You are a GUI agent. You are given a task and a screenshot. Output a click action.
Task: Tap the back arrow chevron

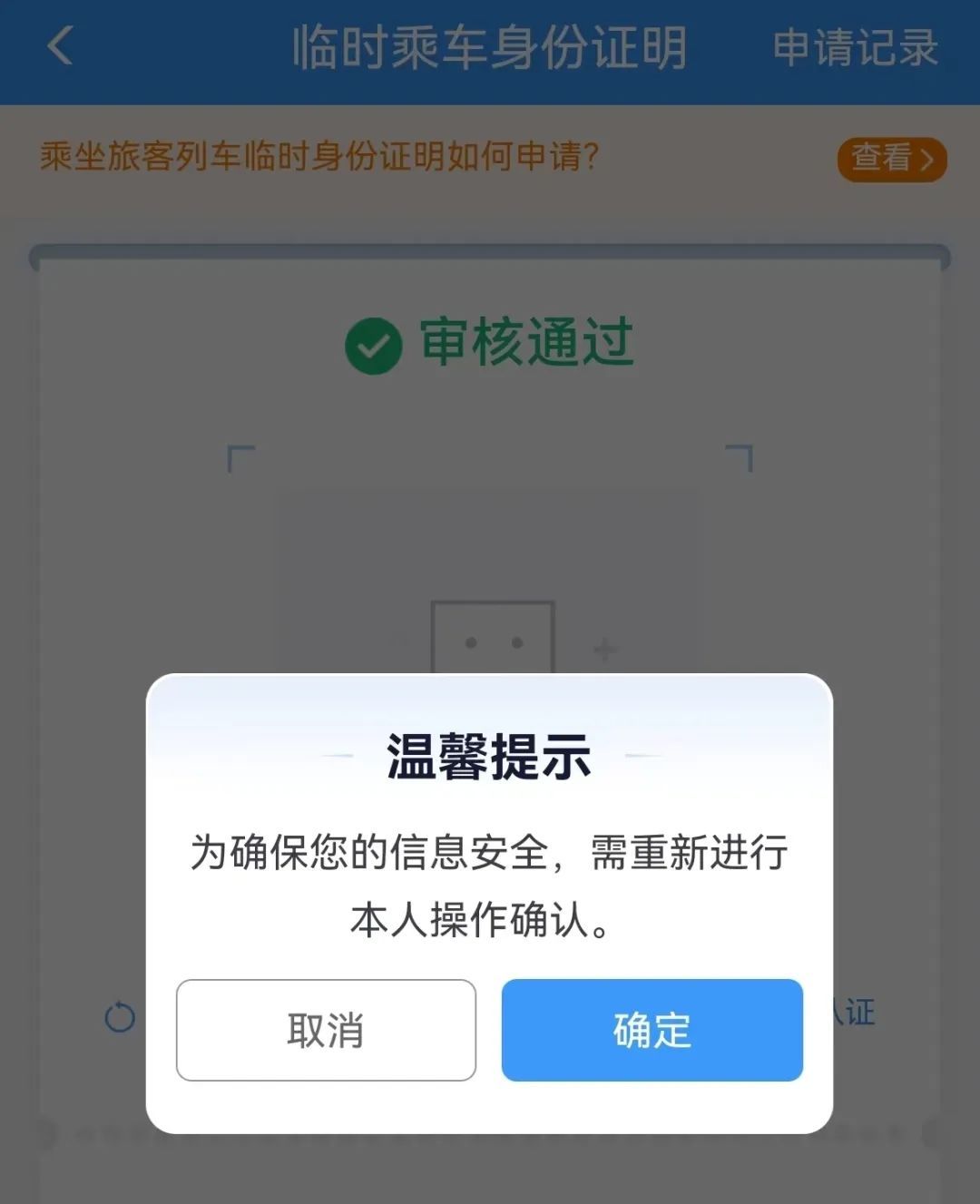coord(59,47)
